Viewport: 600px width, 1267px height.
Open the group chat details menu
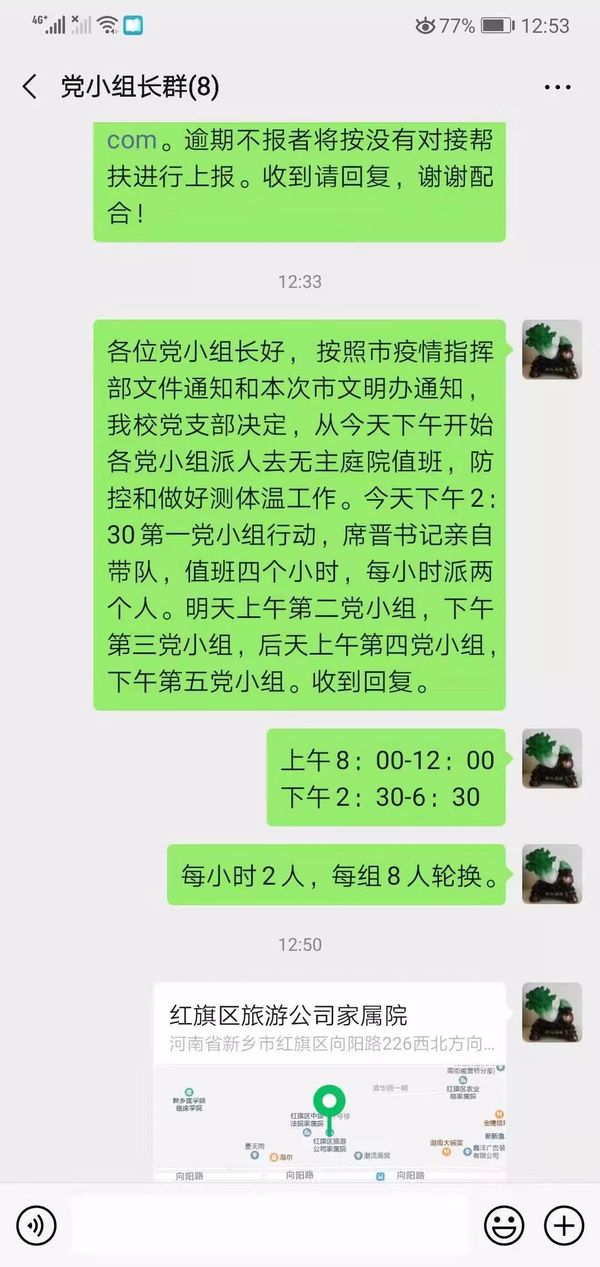(557, 88)
